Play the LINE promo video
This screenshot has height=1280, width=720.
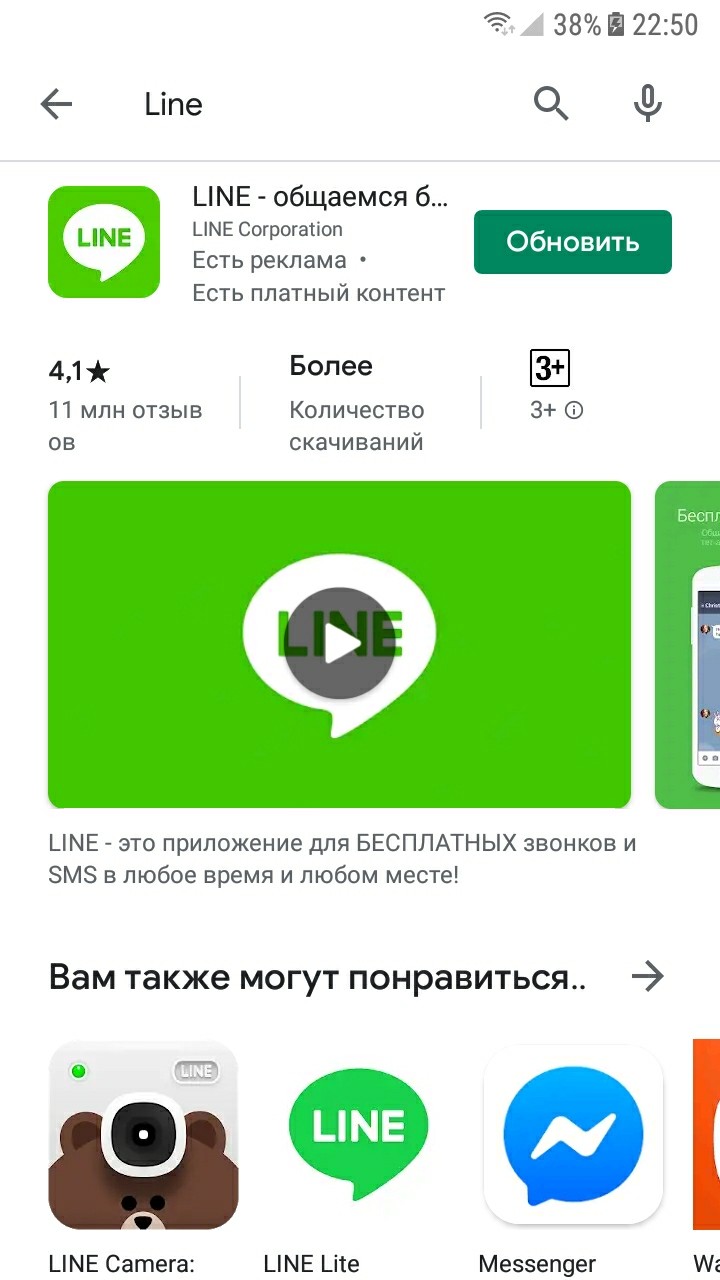339,644
